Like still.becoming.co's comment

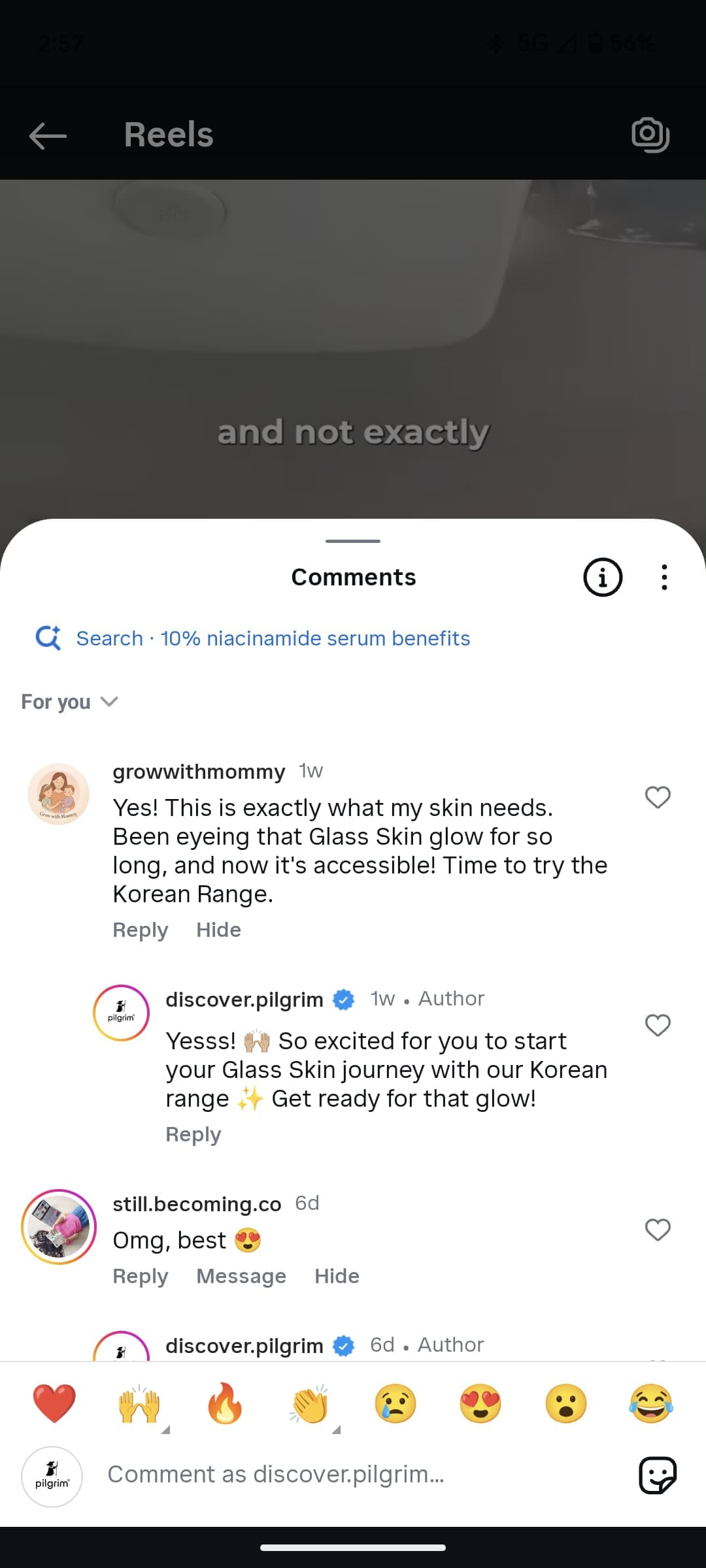658,1230
